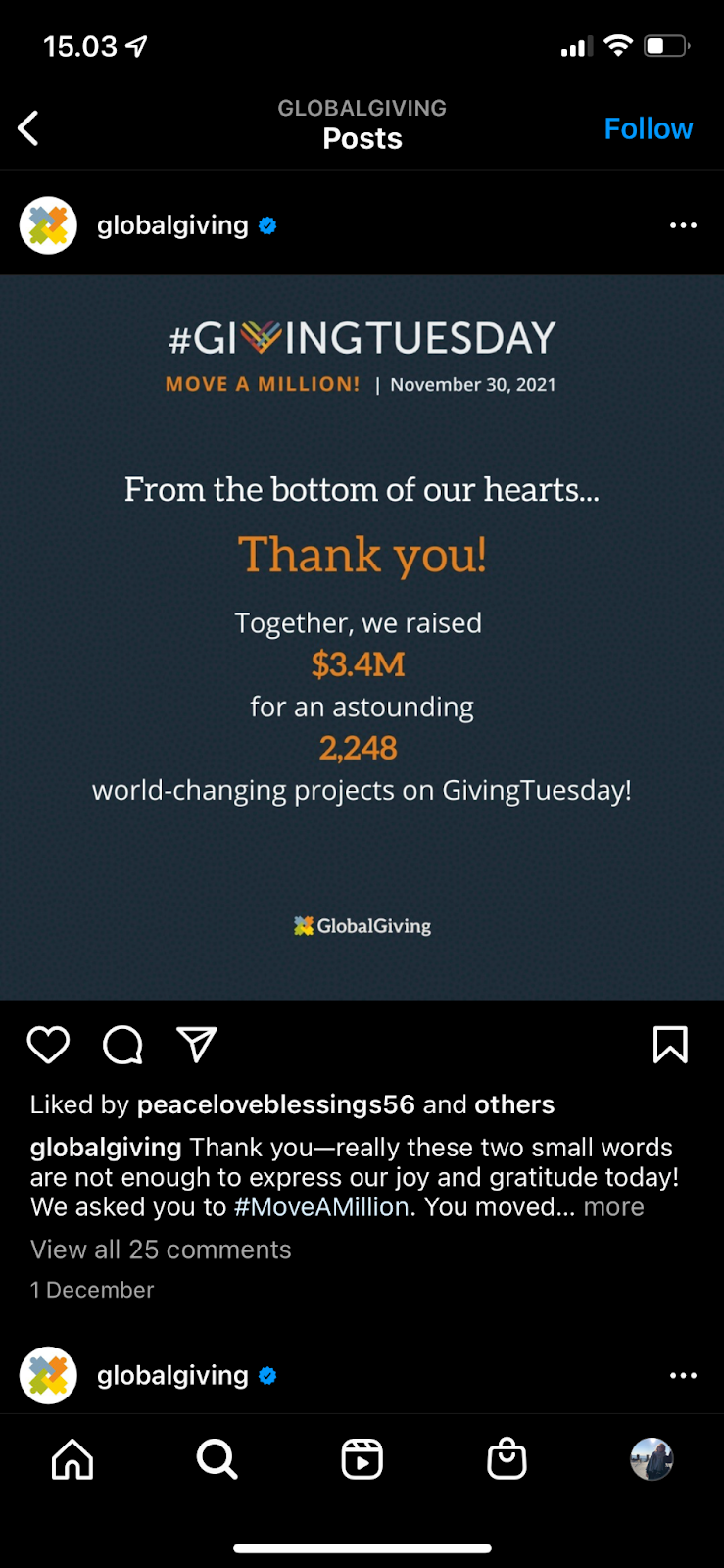Viewport: 724px width, 1568px height.
Task: View all 25 comments
Action: [161, 1249]
